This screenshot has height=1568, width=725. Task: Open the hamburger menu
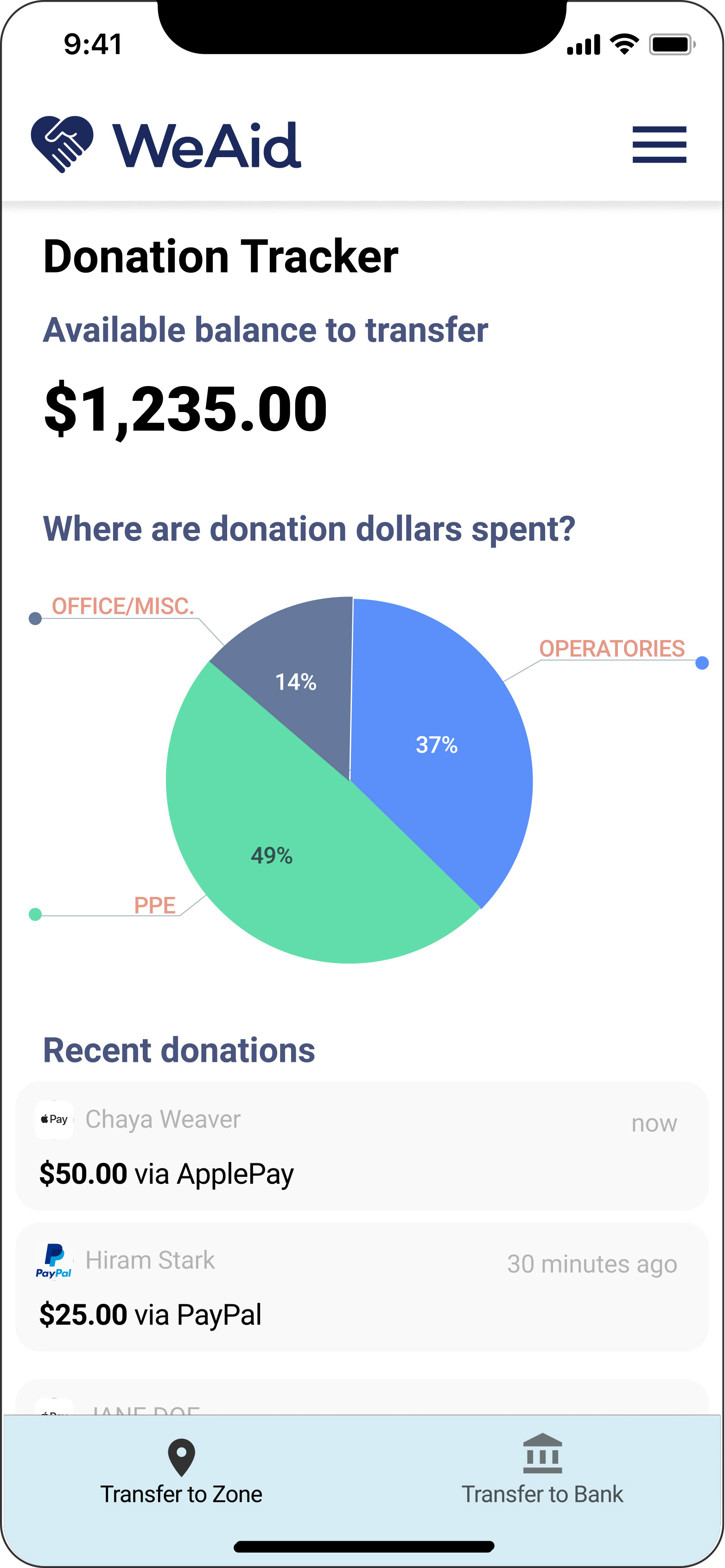pos(659,145)
